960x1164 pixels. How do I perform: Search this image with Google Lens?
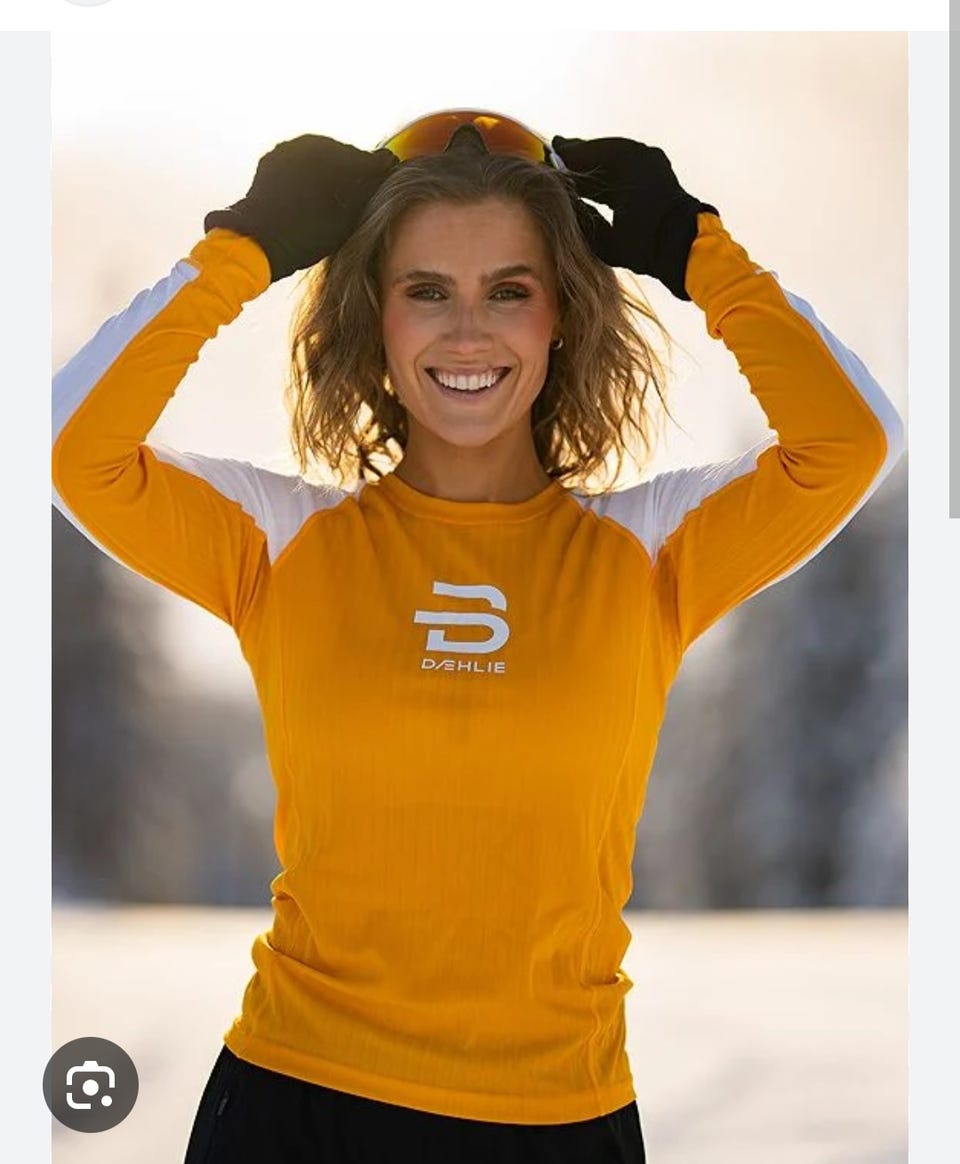tap(90, 1085)
